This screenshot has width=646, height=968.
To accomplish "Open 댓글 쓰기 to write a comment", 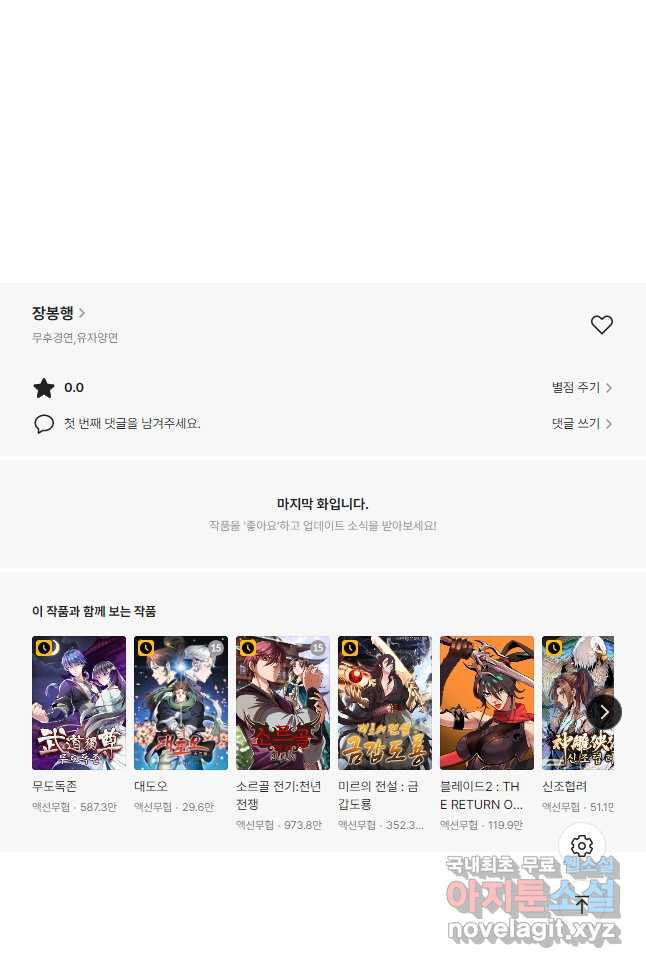I will (x=581, y=424).
